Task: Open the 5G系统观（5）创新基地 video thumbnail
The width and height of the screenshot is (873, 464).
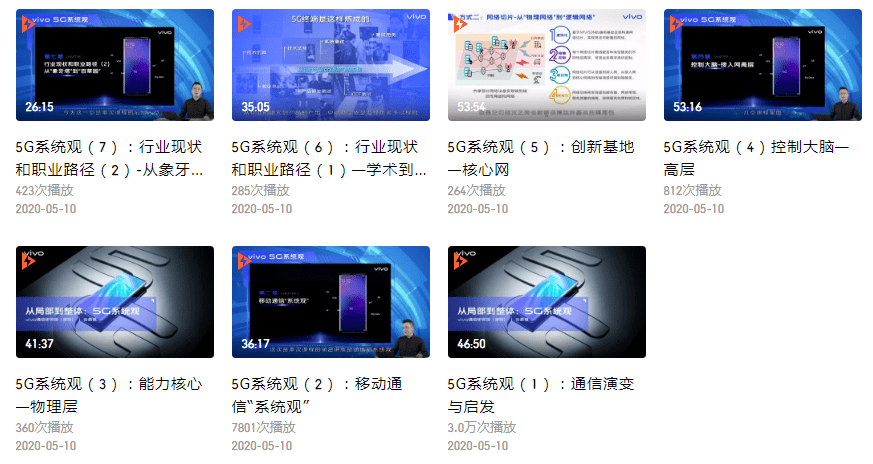Action: tap(547, 65)
